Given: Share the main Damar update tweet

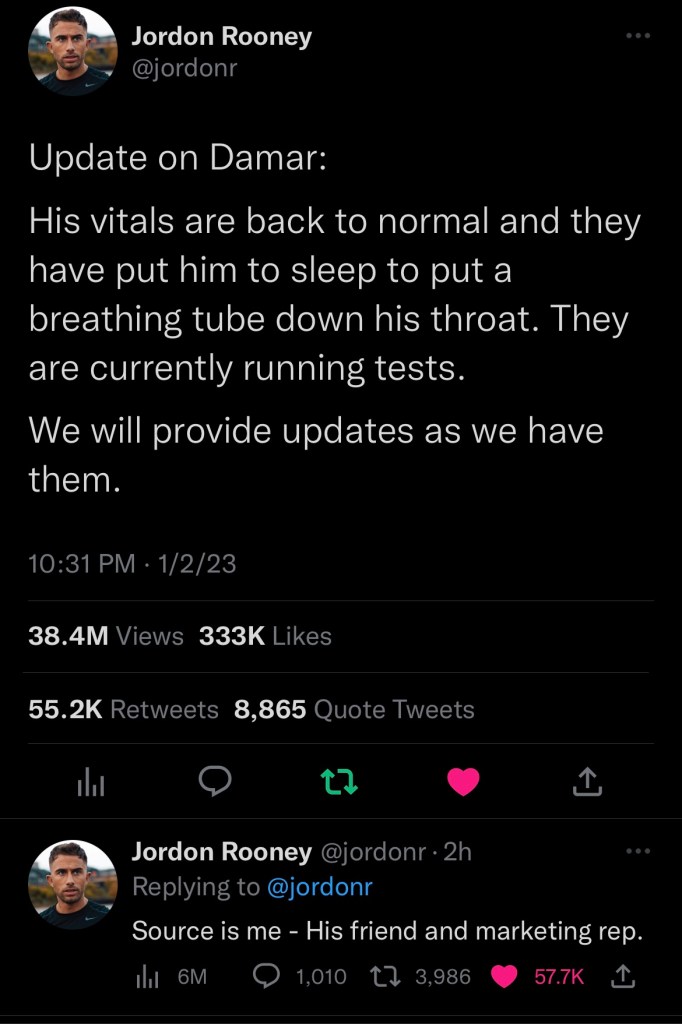Looking at the screenshot, I should pos(588,783).
